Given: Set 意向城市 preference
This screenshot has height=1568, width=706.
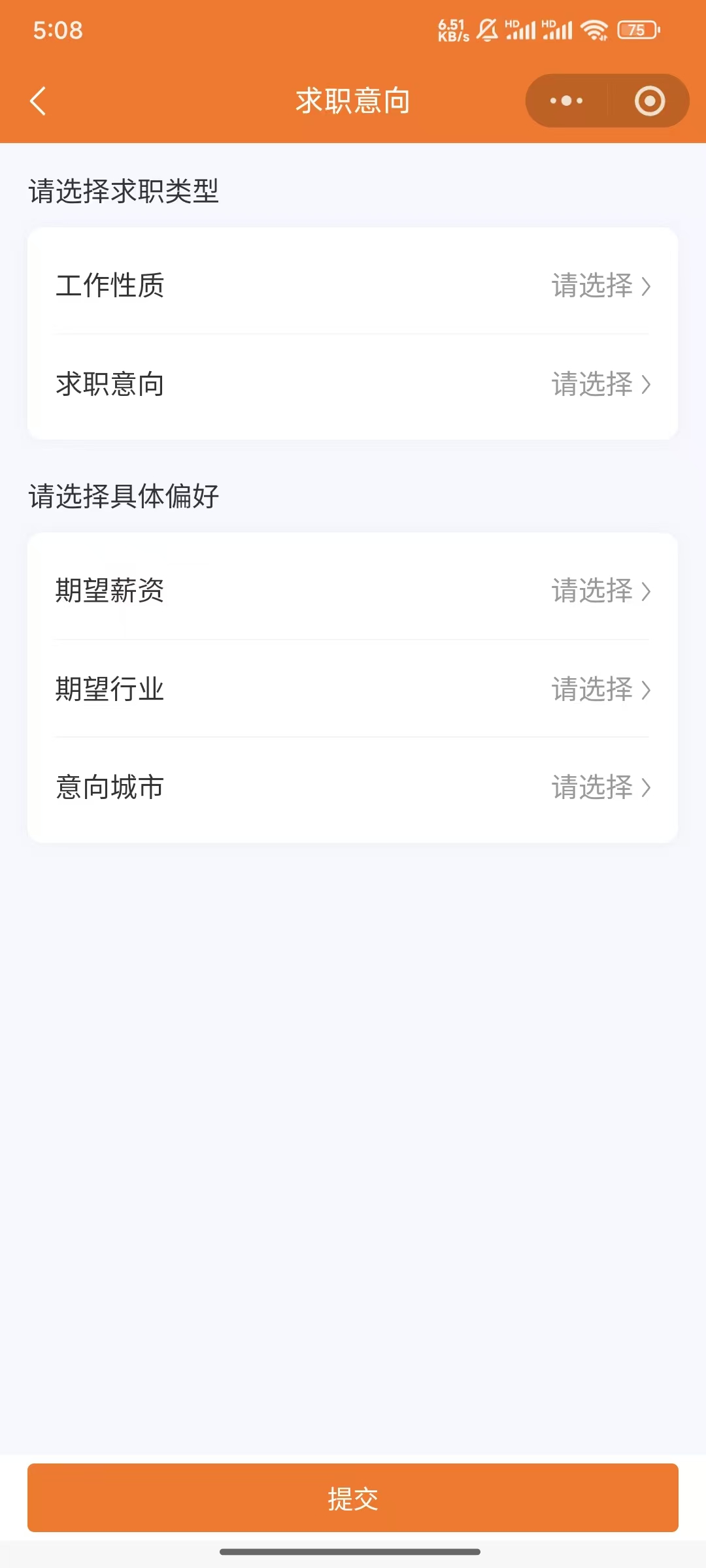Looking at the screenshot, I should [x=352, y=787].
